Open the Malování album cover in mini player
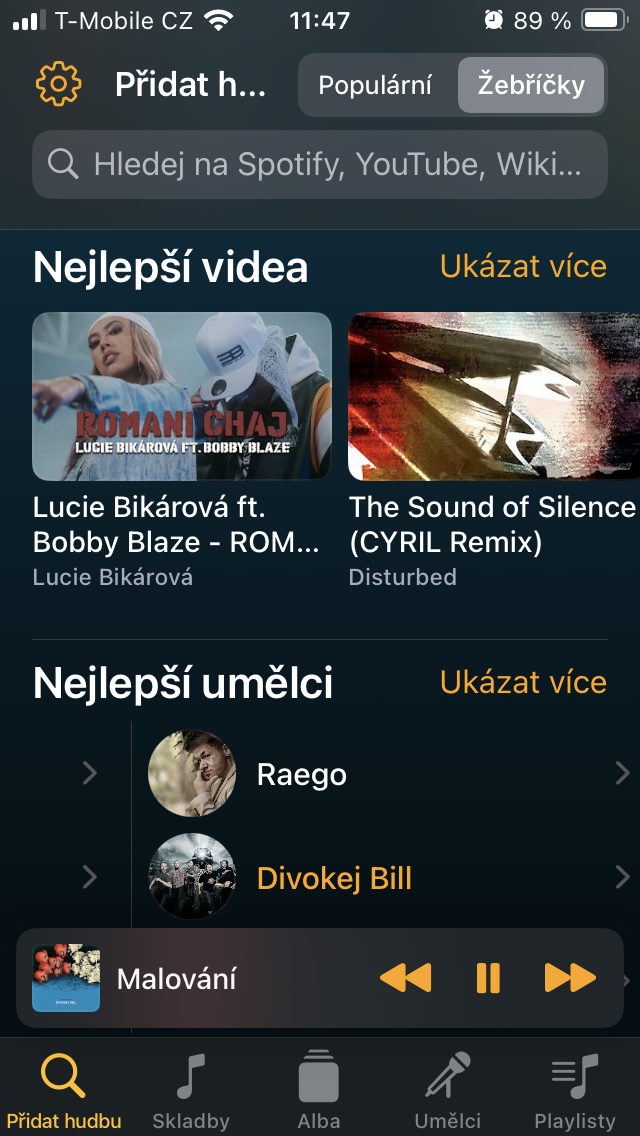This screenshot has width=640, height=1136. pyautogui.click(x=66, y=978)
